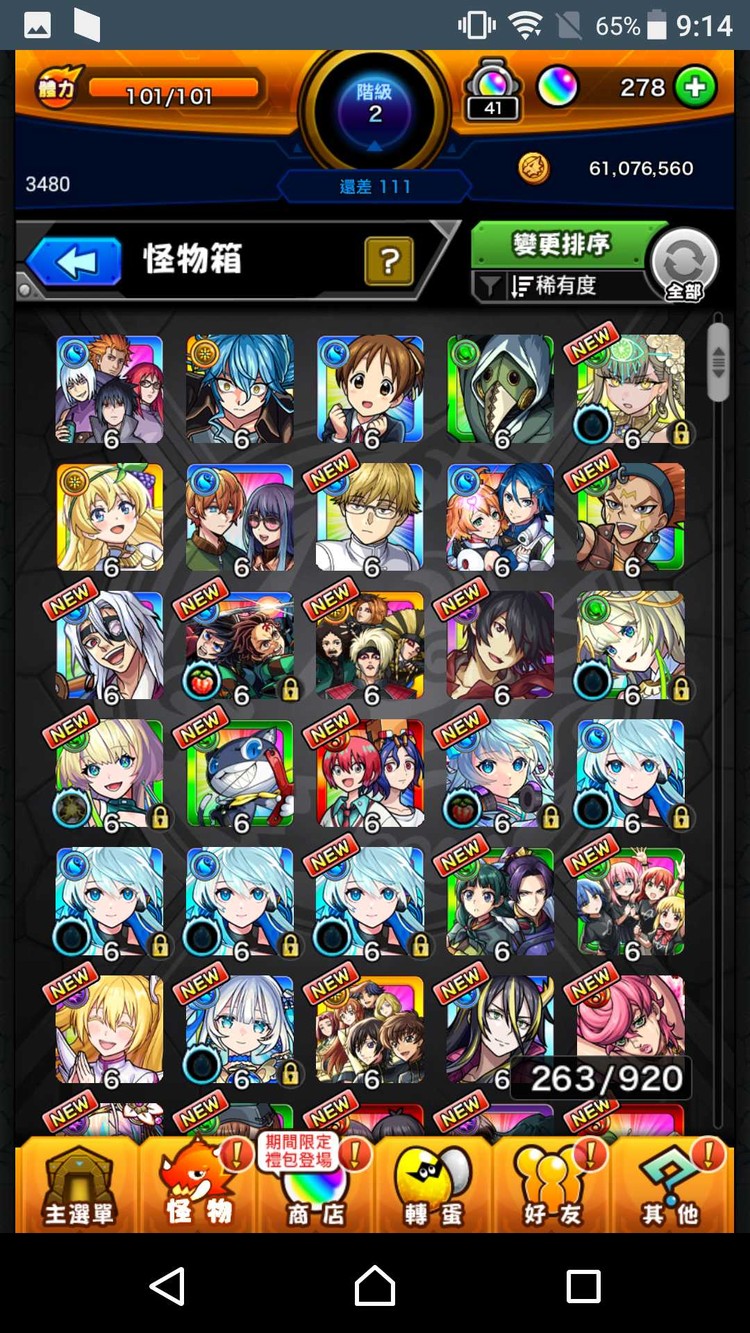Screen dimensions: 750x1333
Task: Switch to the 怪物 monsters tab
Action: click(198, 1184)
